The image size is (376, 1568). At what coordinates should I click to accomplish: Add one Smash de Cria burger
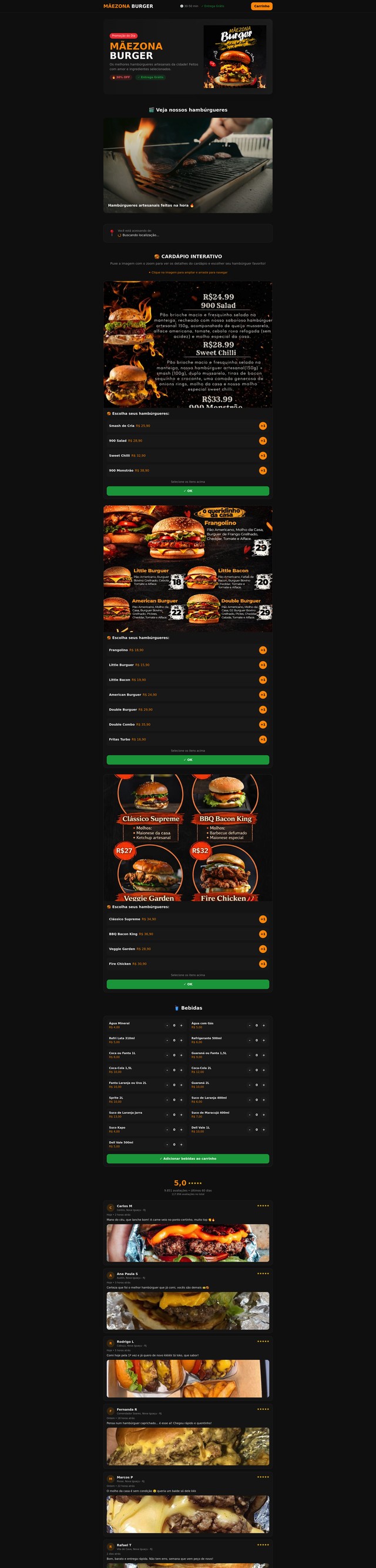(263, 426)
